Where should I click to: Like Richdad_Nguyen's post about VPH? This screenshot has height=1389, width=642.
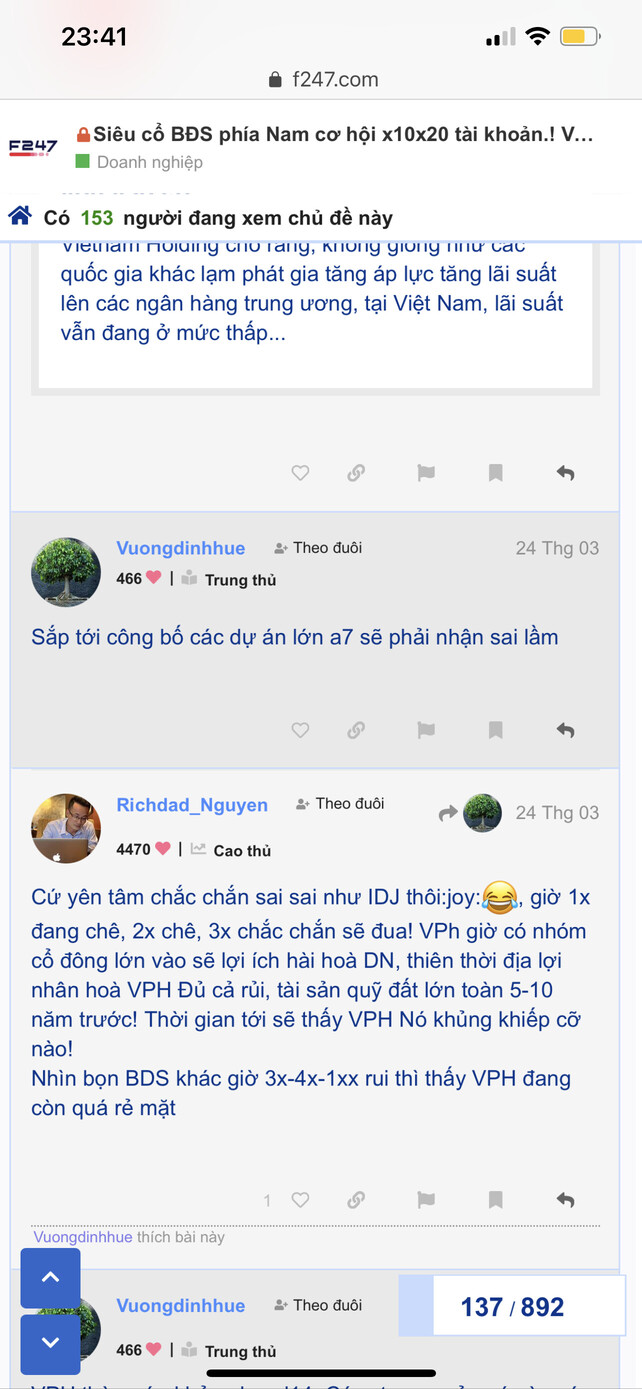[x=300, y=1199]
